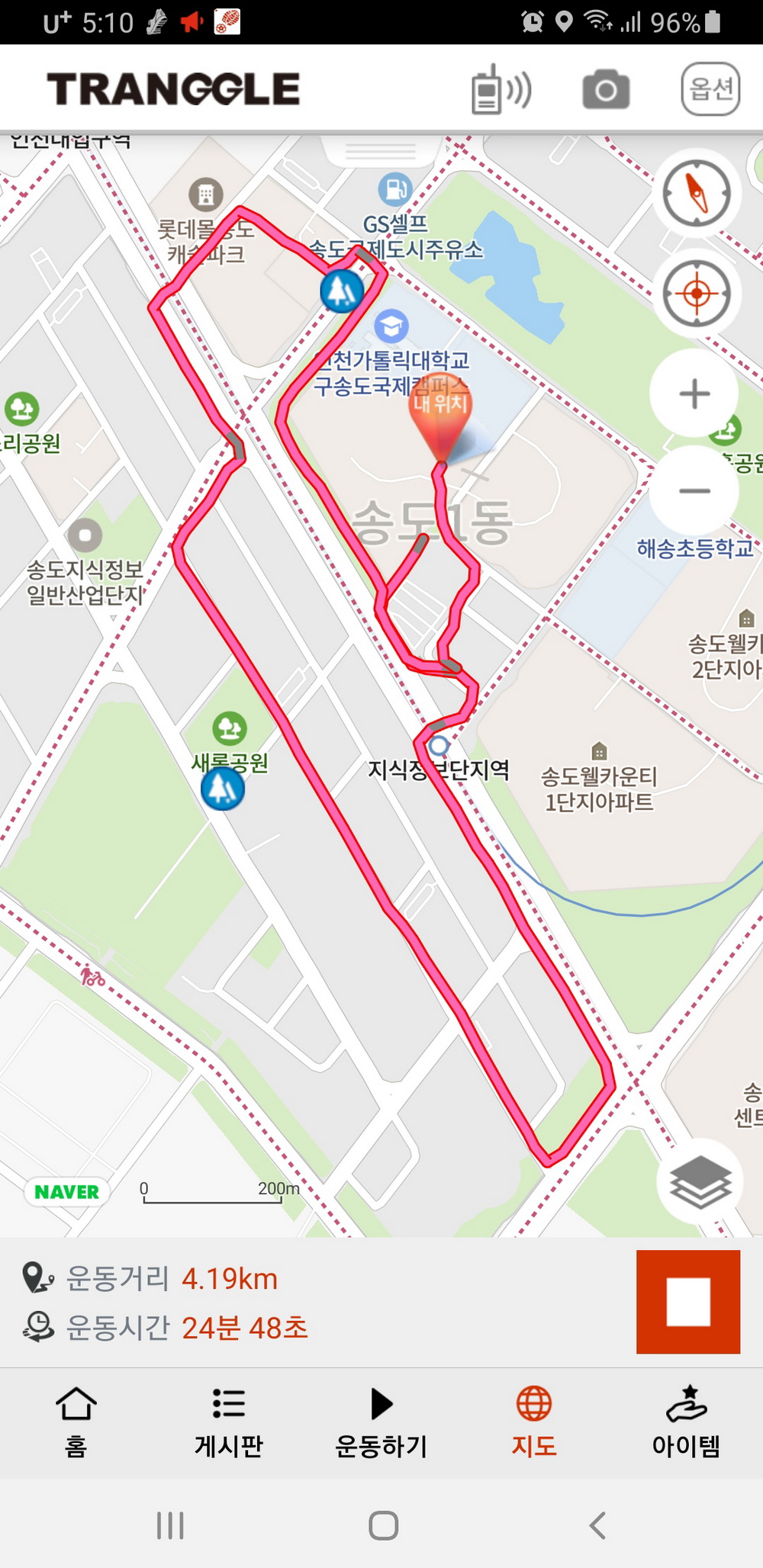The image size is (763, 1568).
Task: Go back with system back button
Action: 597,1525
